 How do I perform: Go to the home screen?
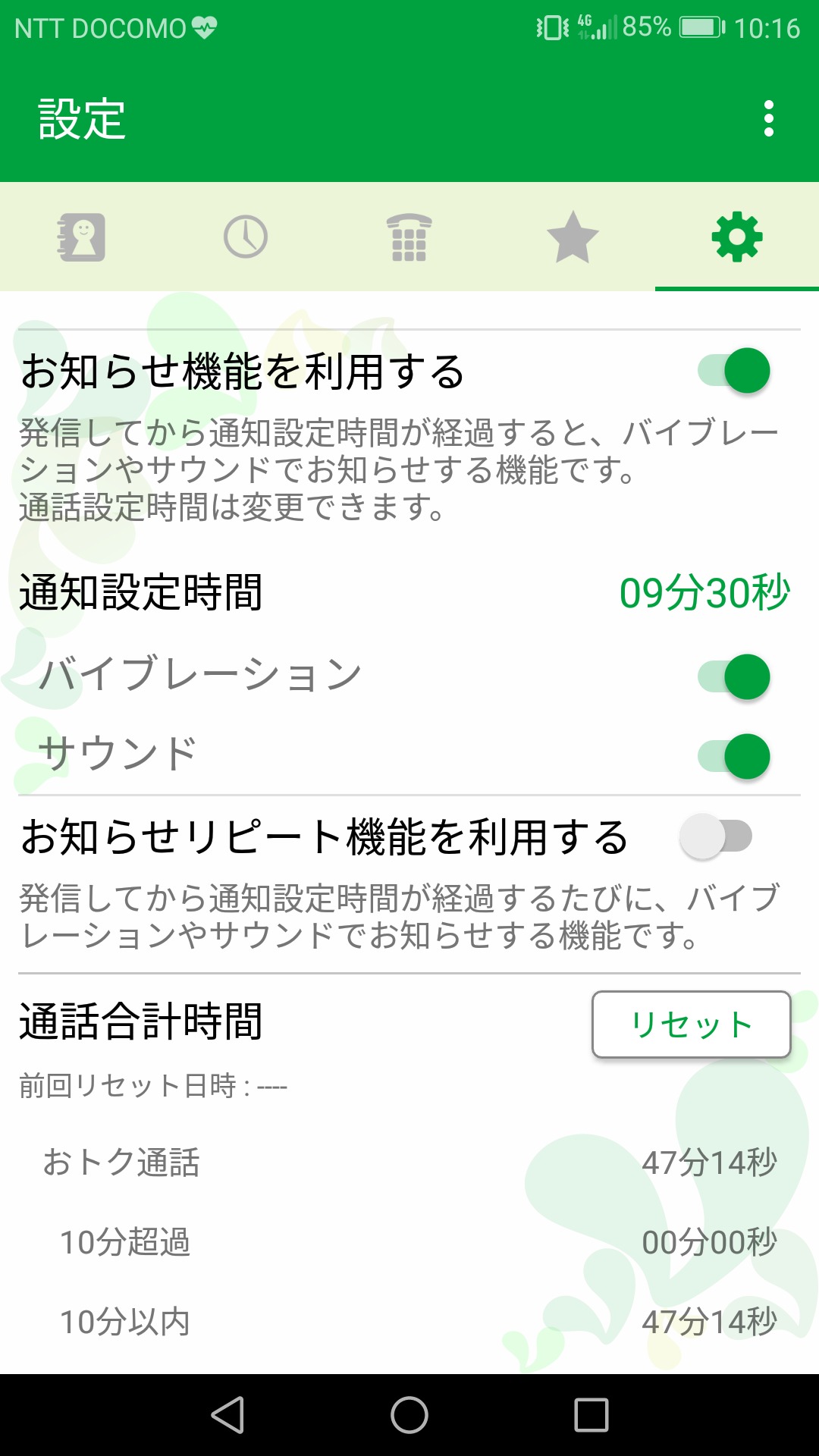pyautogui.click(x=409, y=1415)
